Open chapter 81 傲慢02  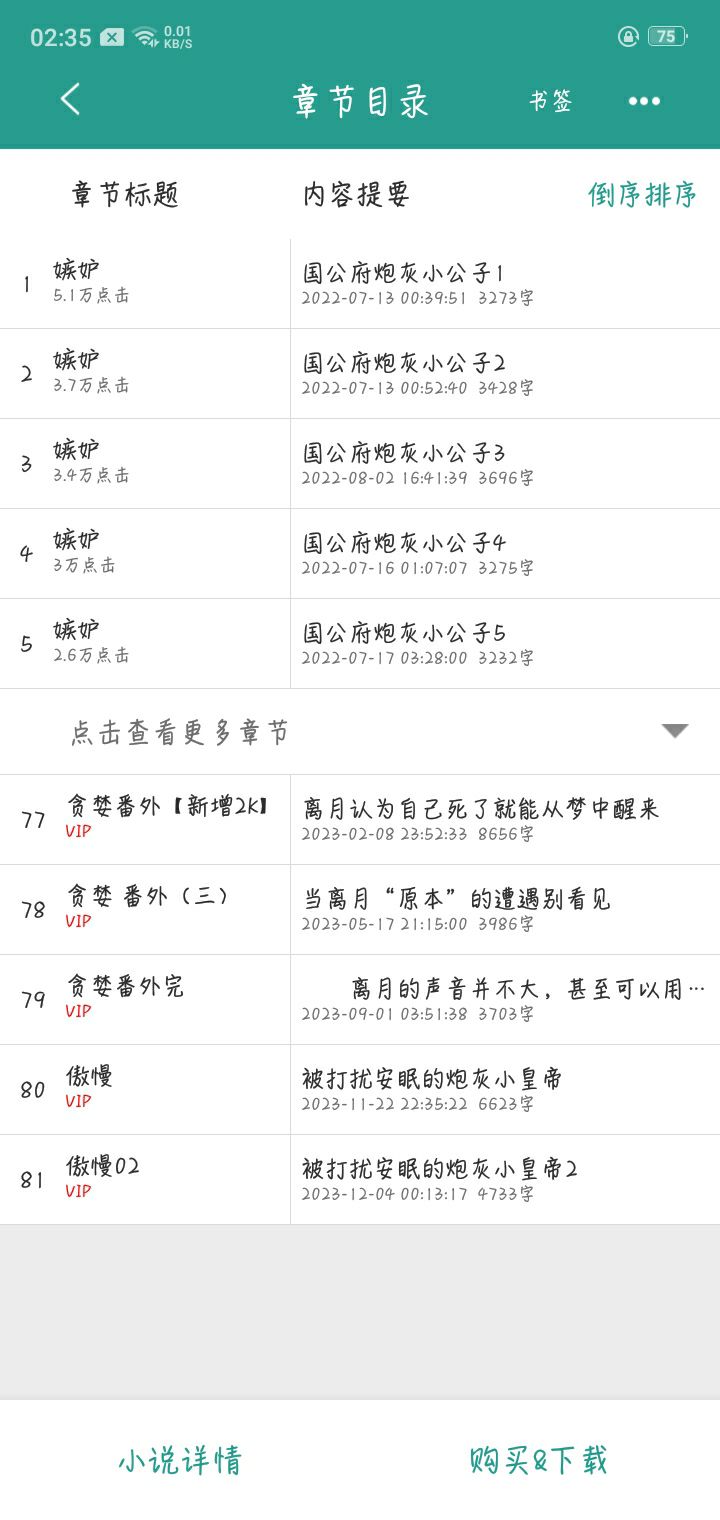click(x=360, y=1180)
